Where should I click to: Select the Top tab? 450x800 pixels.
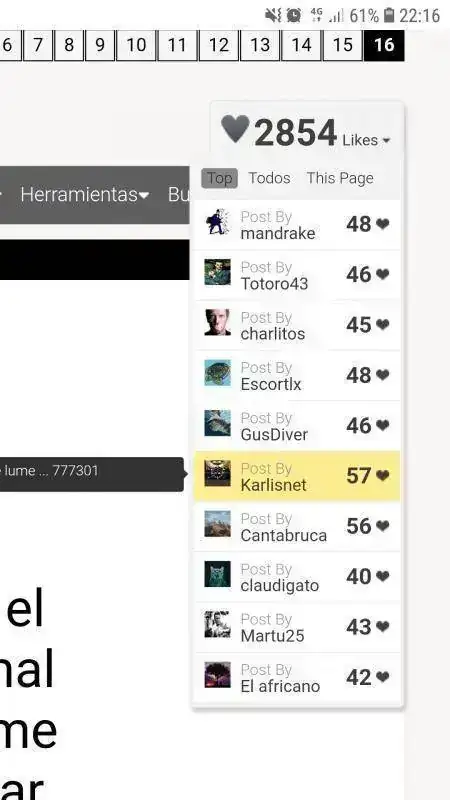(x=219, y=178)
